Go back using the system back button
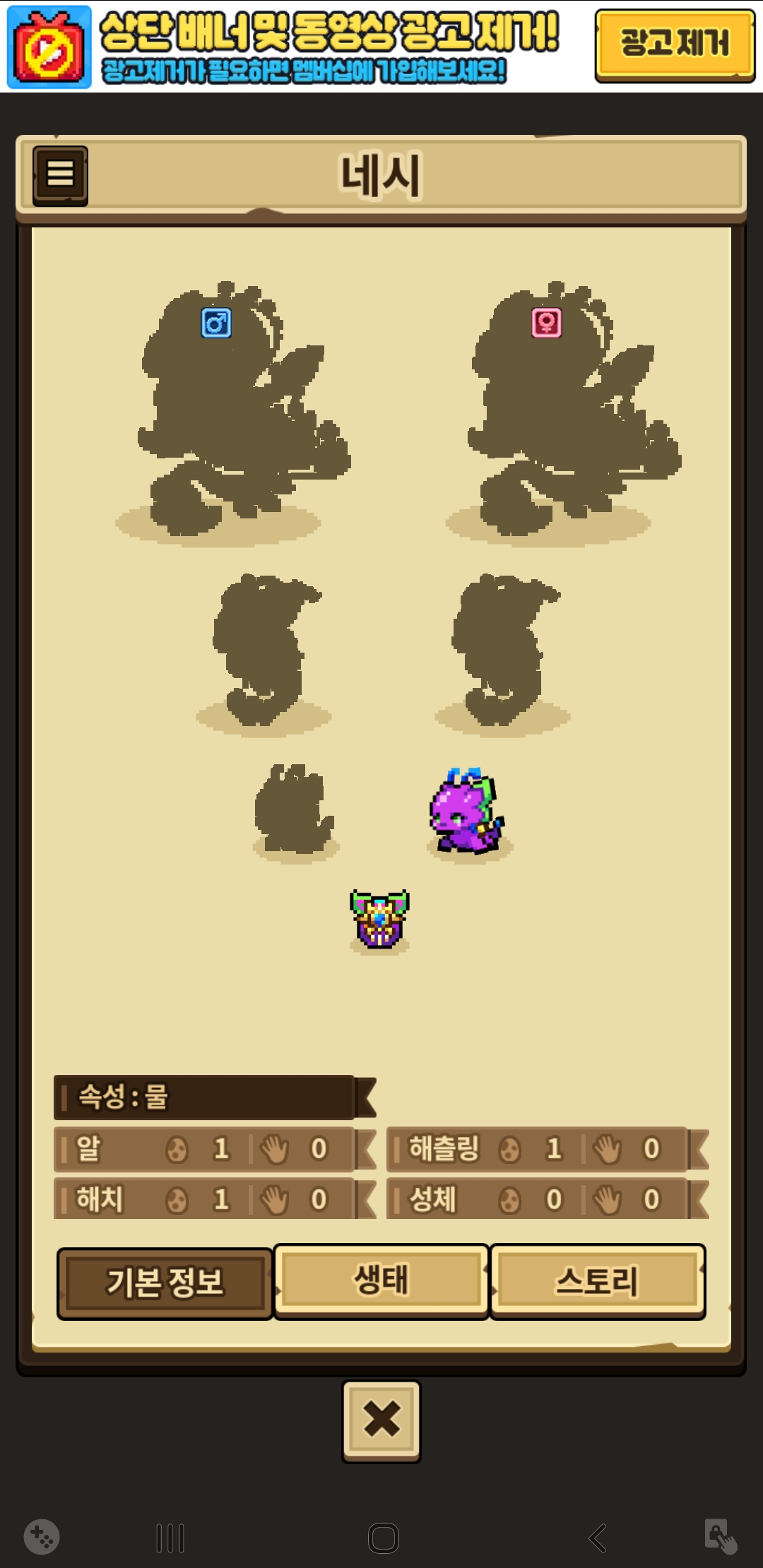This screenshot has width=763, height=1568. (x=598, y=1538)
